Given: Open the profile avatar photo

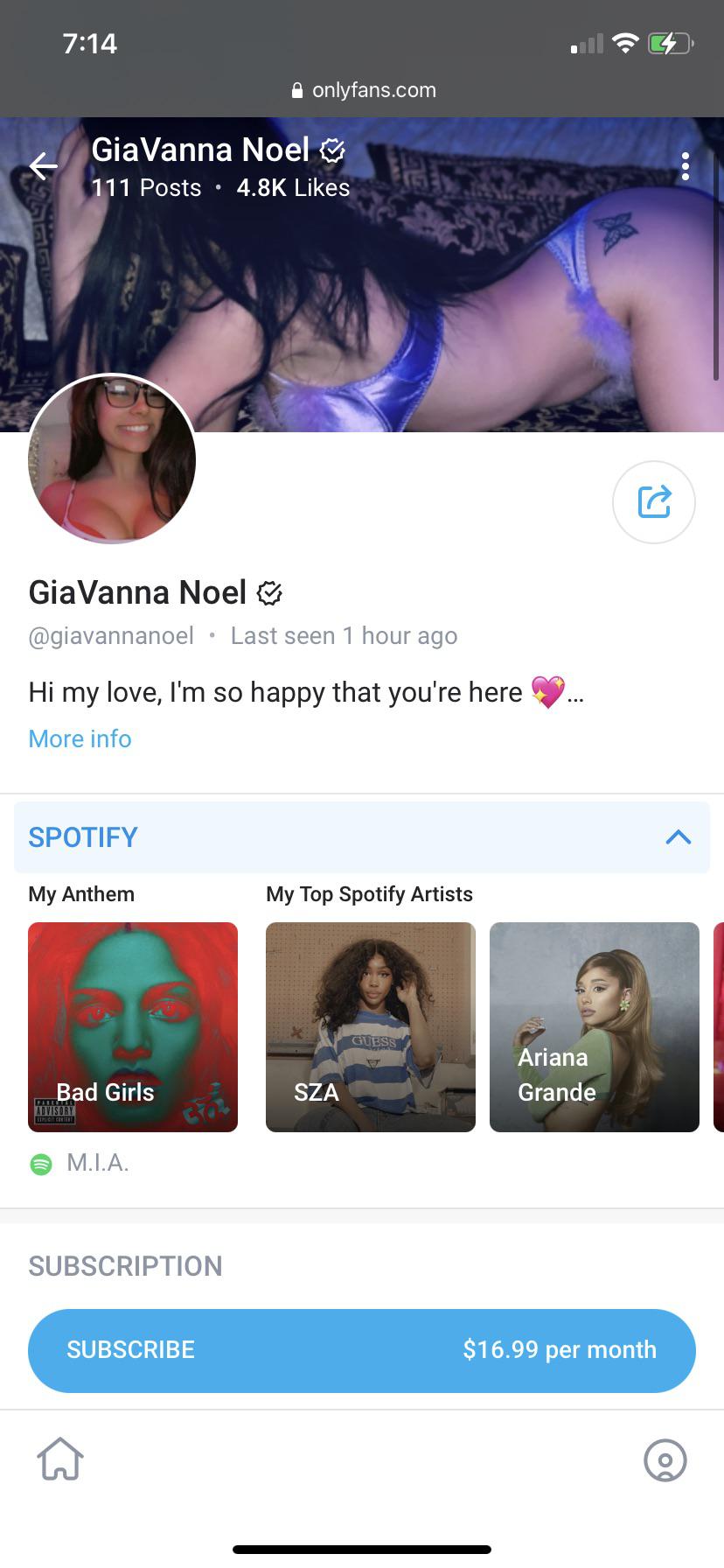Looking at the screenshot, I should tap(112, 459).
